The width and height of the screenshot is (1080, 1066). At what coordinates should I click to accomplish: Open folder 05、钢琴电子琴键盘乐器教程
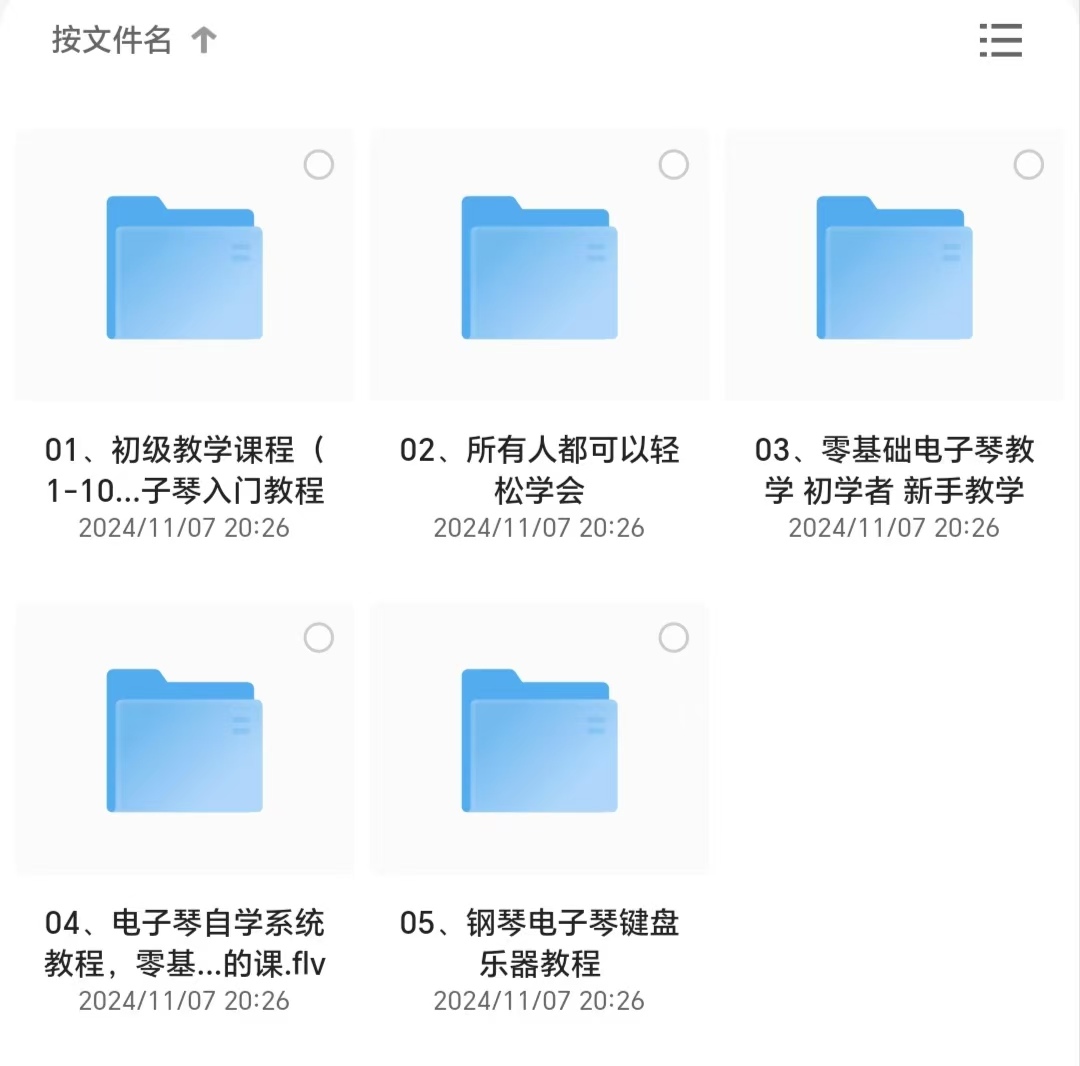[x=539, y=741]
